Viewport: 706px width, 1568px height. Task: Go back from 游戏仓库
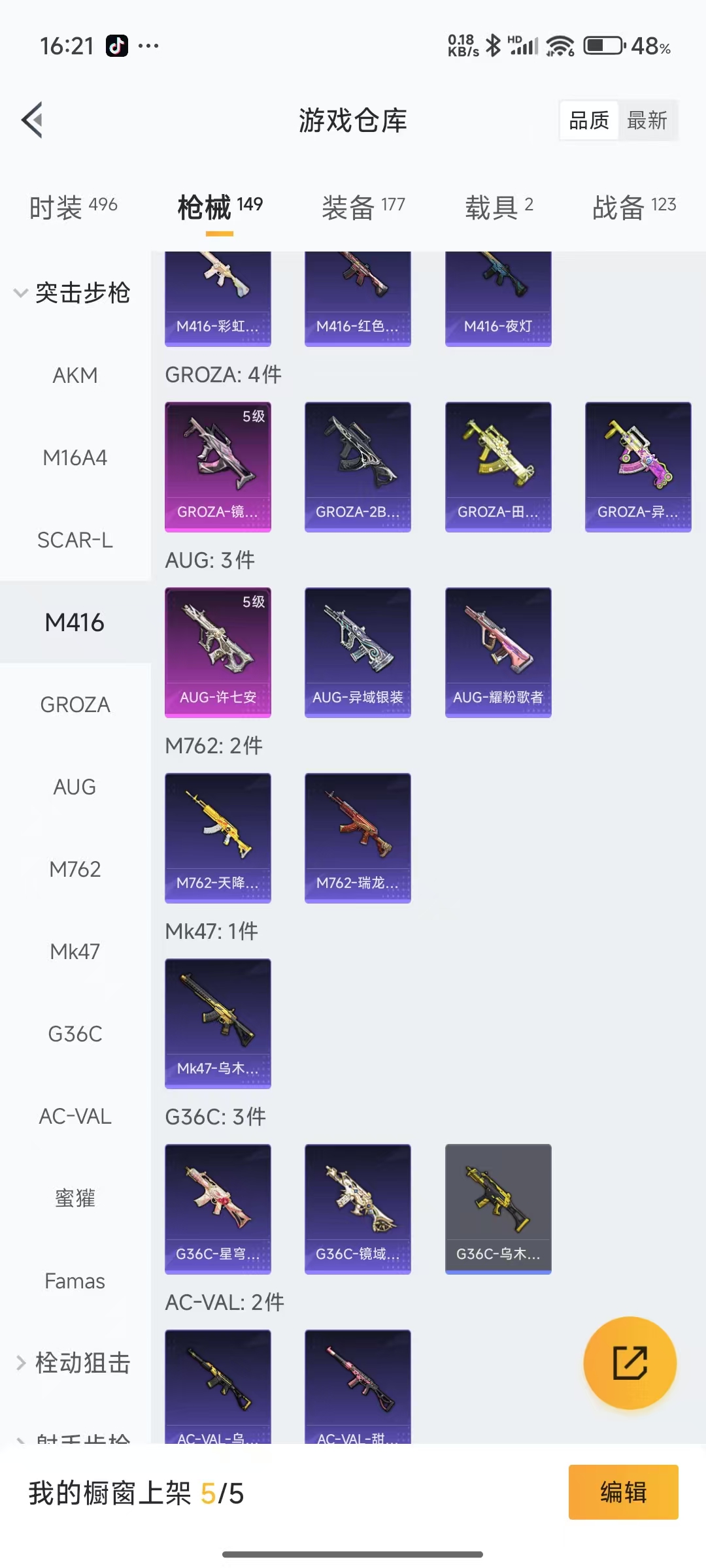pos(33,120)
